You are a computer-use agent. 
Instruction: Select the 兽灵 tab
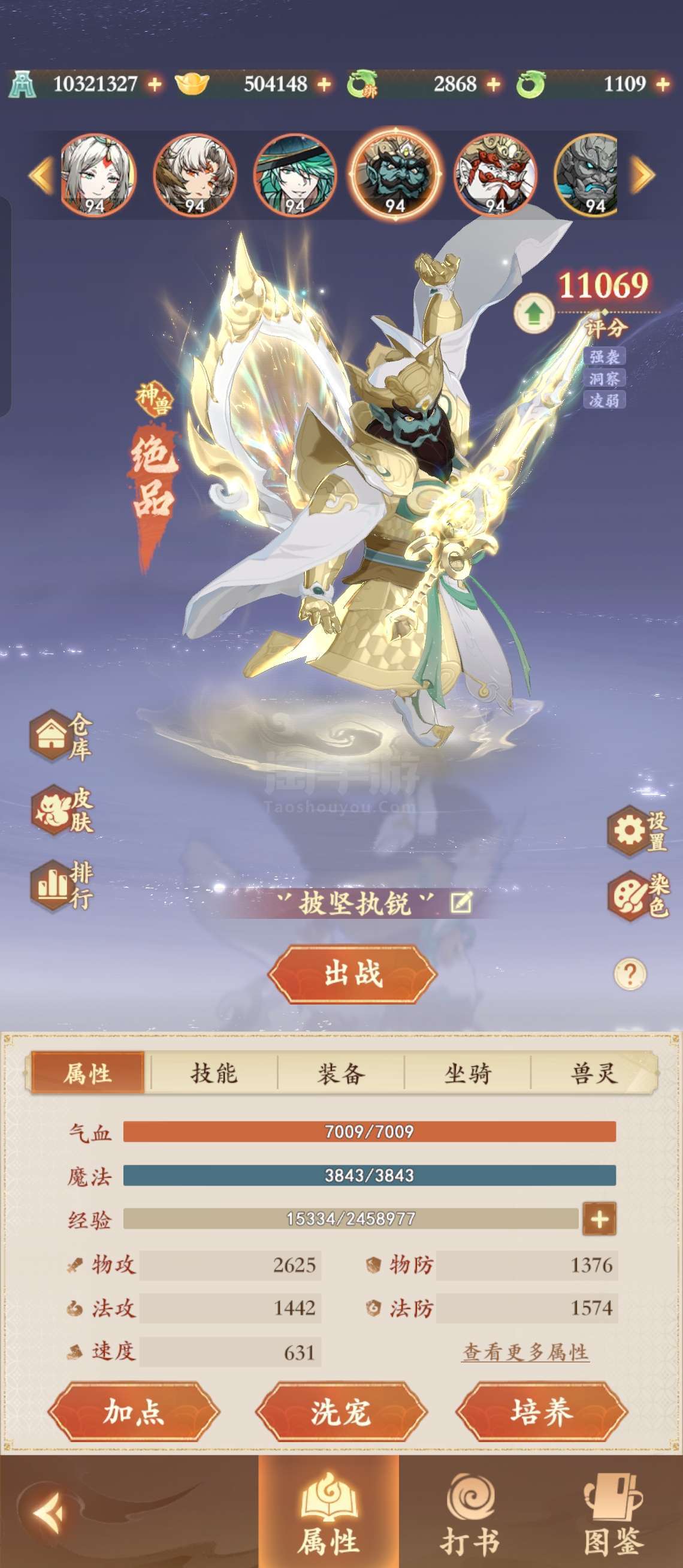(594, 1073)
